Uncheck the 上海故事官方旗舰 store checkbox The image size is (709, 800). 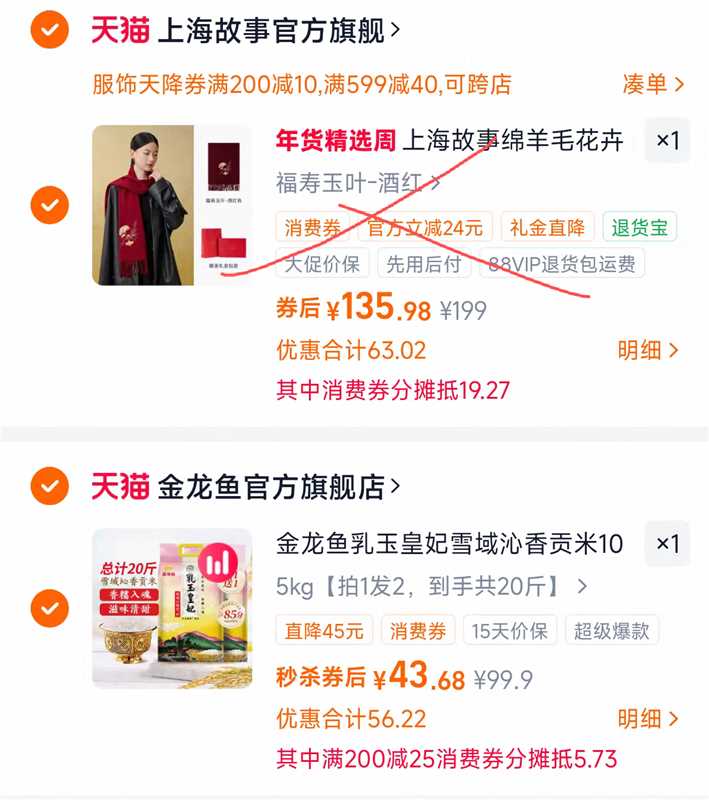49,30
